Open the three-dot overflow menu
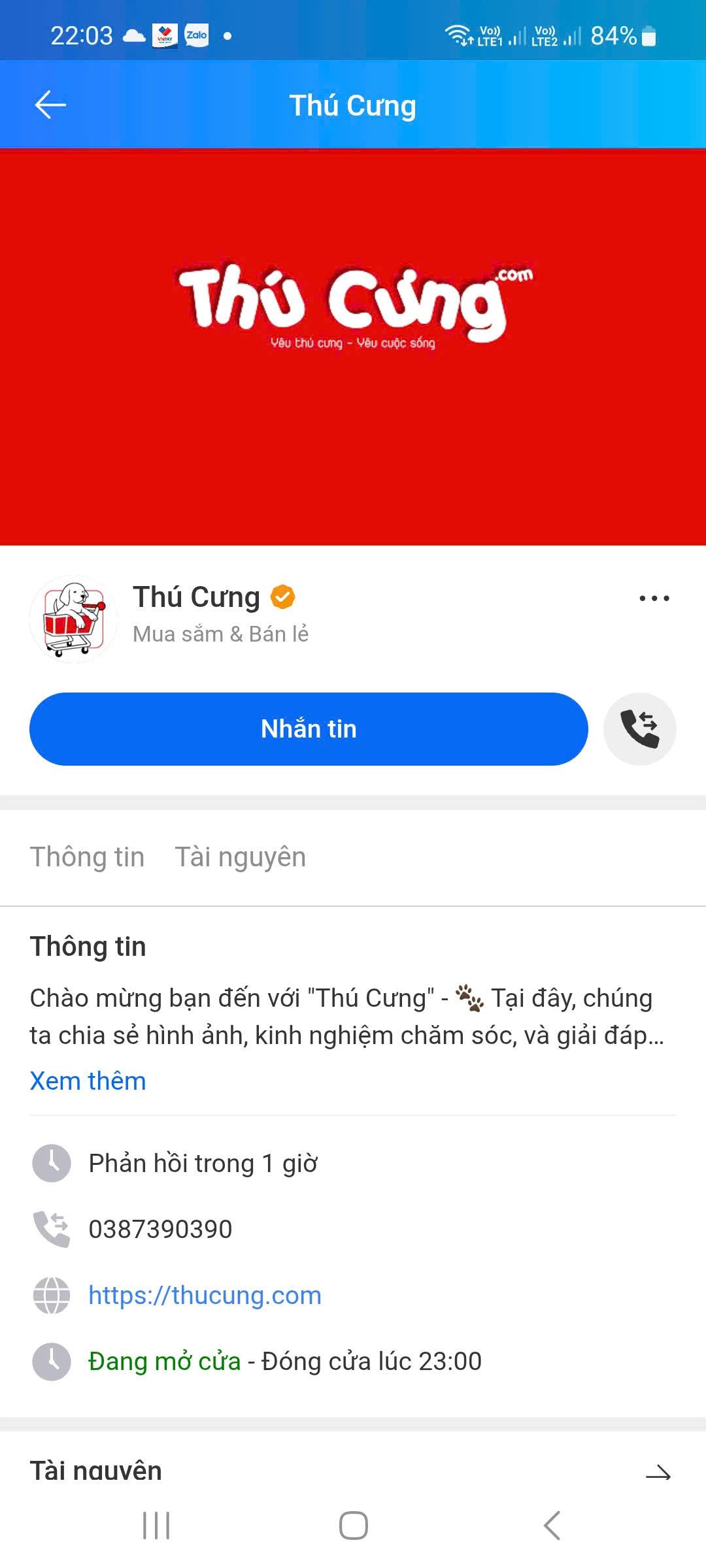The height and width of the screenshot is (1568, 706). click(x=654, y=598)
